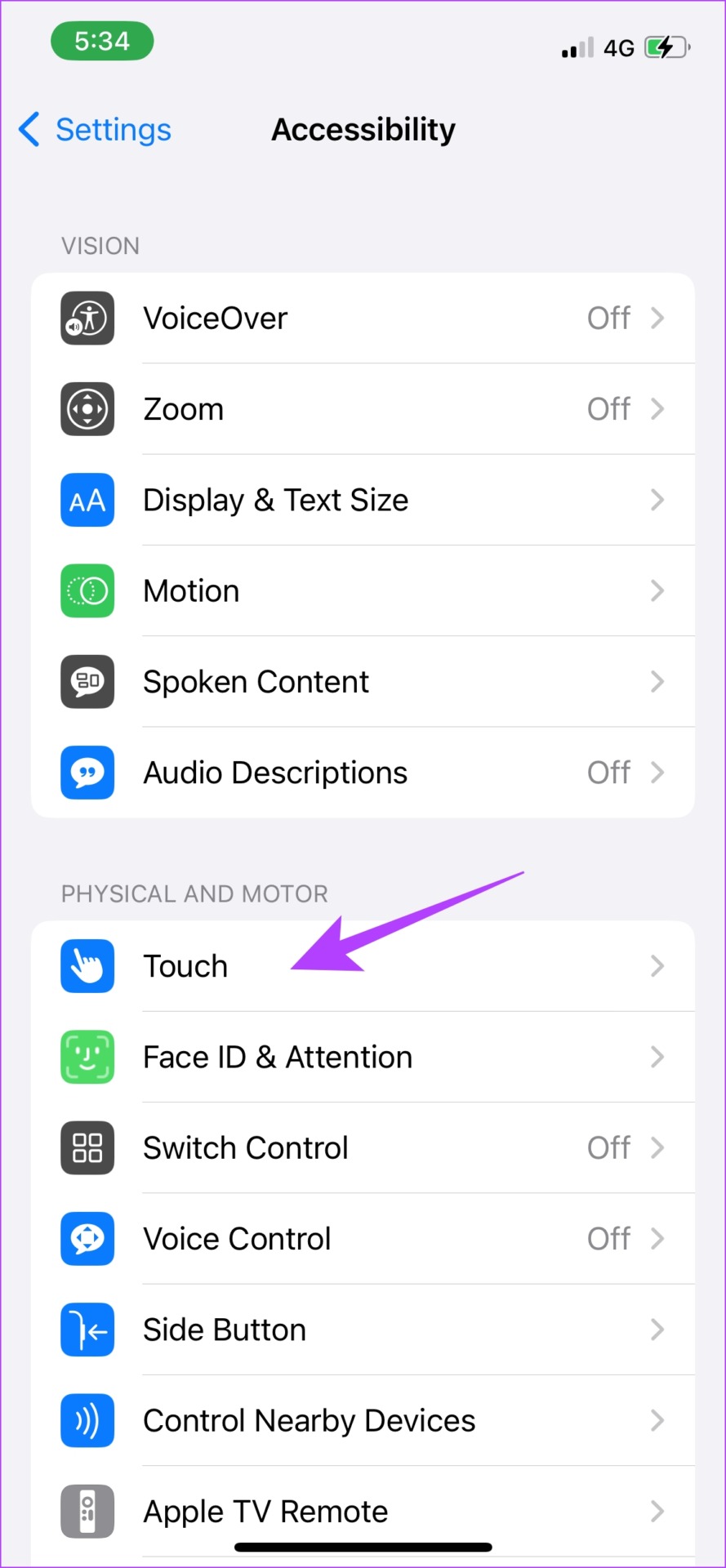
Task: Open Touch settings
Action: [363, 966]
